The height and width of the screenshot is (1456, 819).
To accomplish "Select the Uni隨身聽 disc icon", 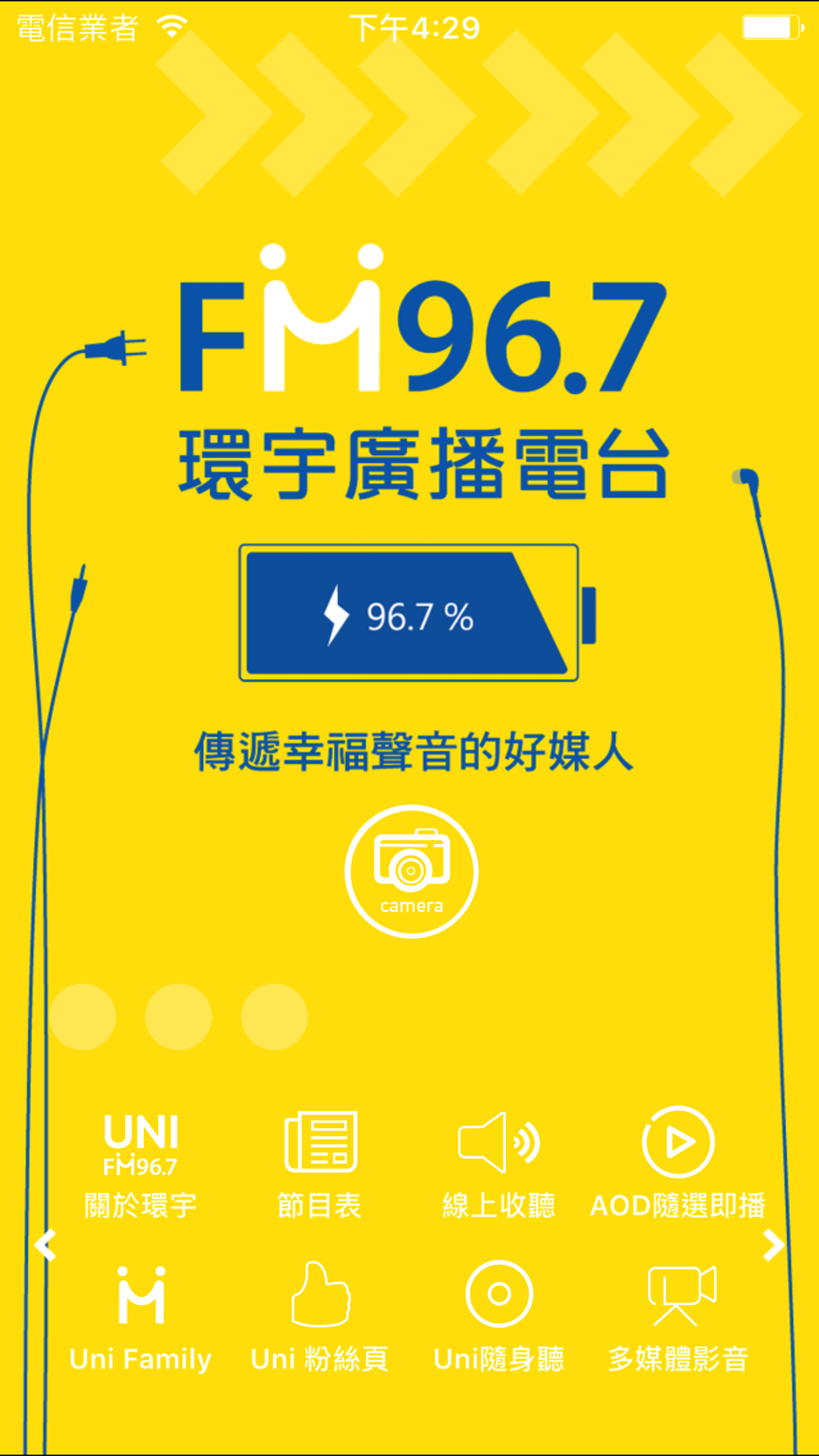I will [499, 1297].
